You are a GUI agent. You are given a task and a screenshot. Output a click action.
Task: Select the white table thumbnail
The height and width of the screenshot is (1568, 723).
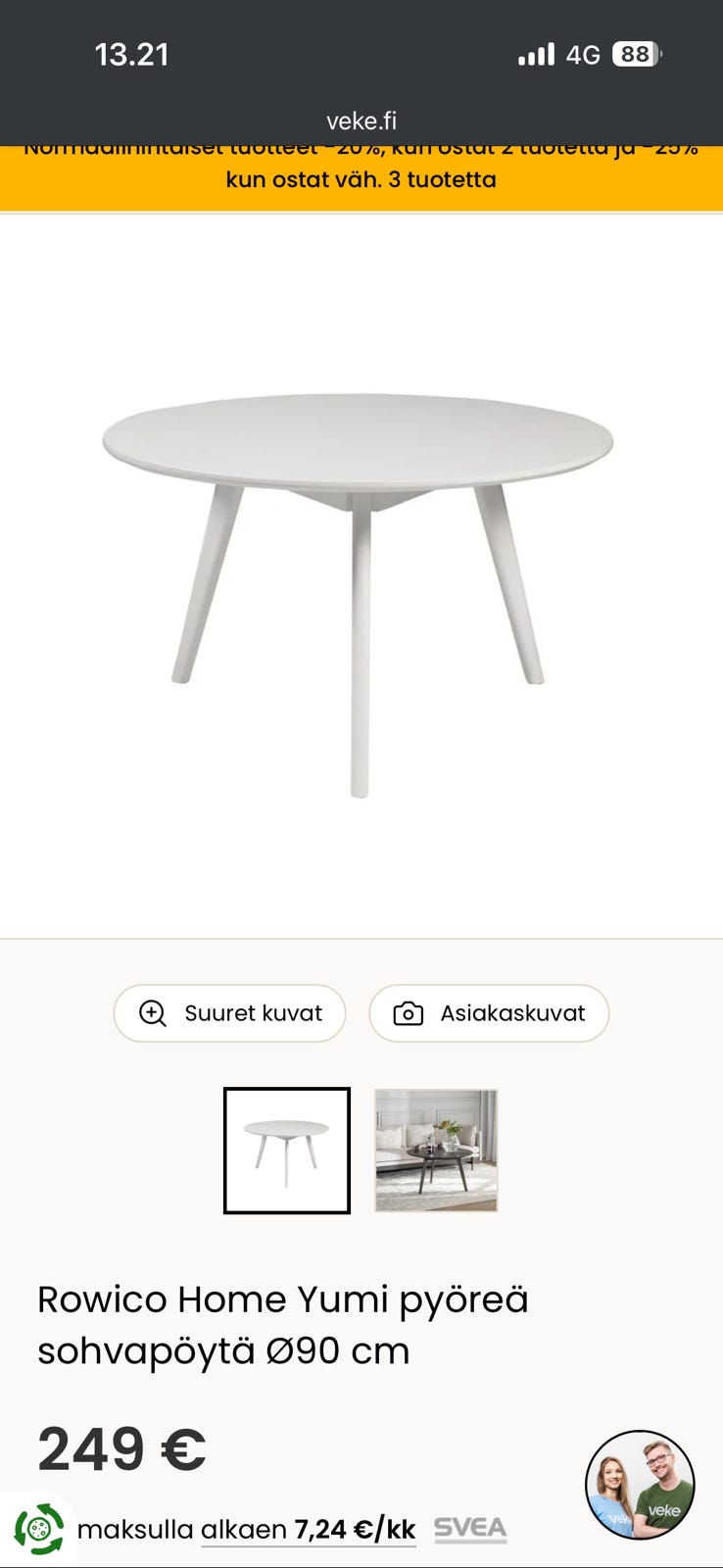point(287,1151)
